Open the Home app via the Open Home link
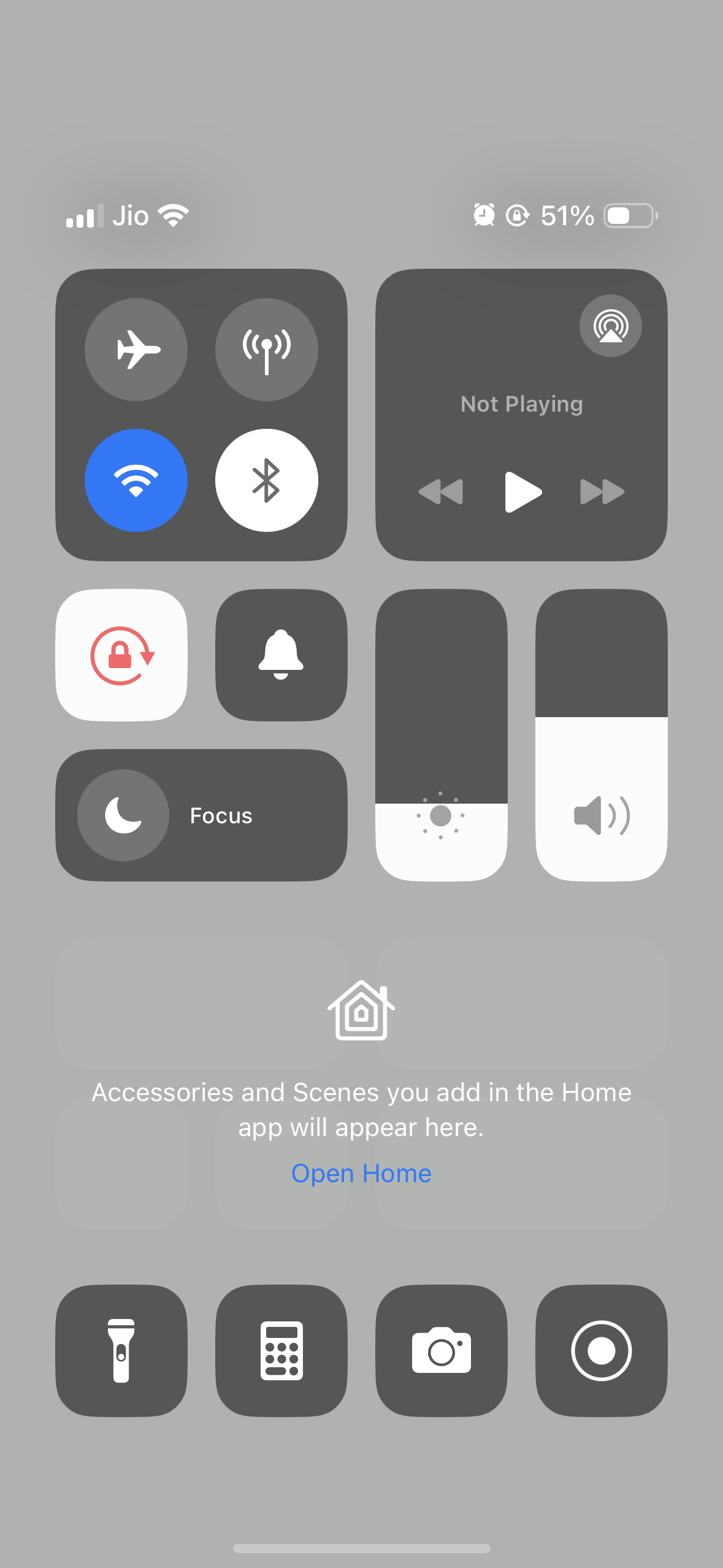This screenshot has width=723, height=1568. click(x=361, y=1174)
